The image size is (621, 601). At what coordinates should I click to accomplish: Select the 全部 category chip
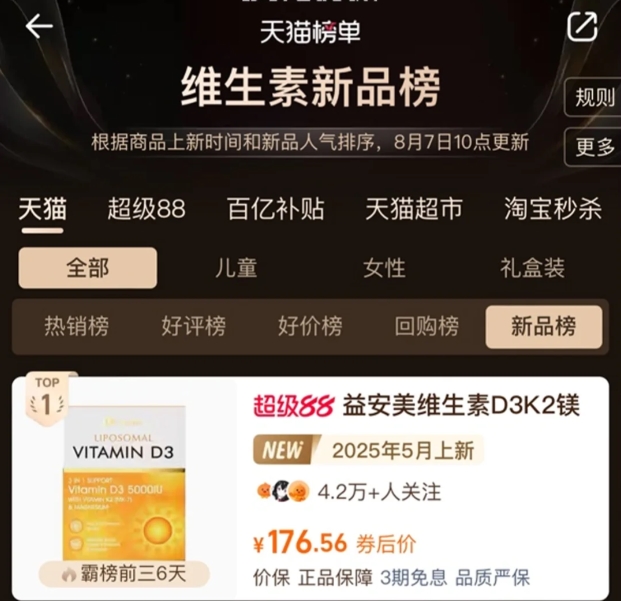click(x=87, y=268)
